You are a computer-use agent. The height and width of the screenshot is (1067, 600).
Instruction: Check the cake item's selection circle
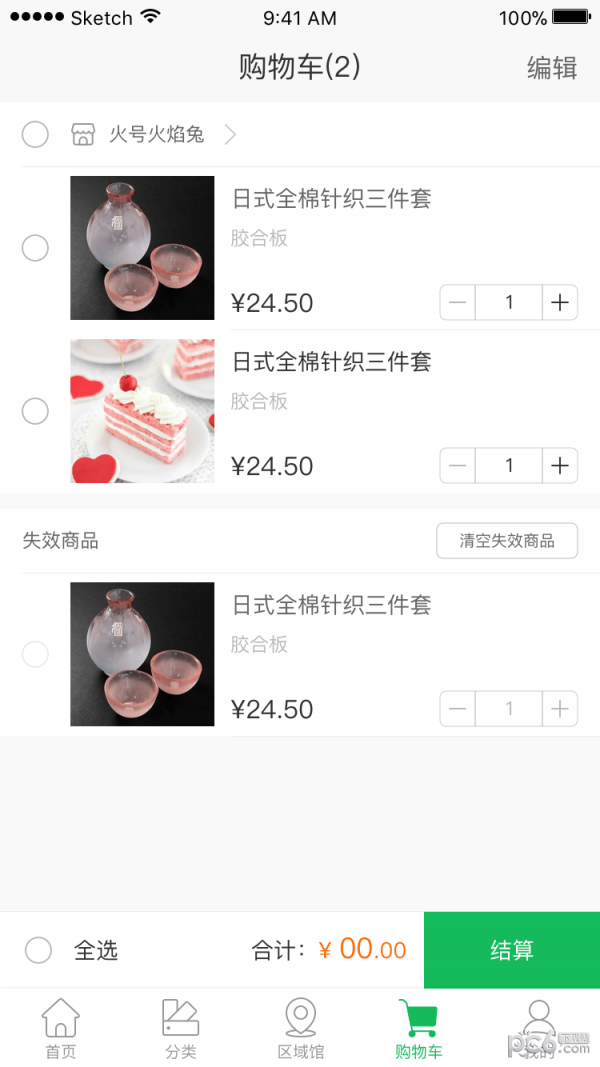pyautogui.click(x=35, y=411)
